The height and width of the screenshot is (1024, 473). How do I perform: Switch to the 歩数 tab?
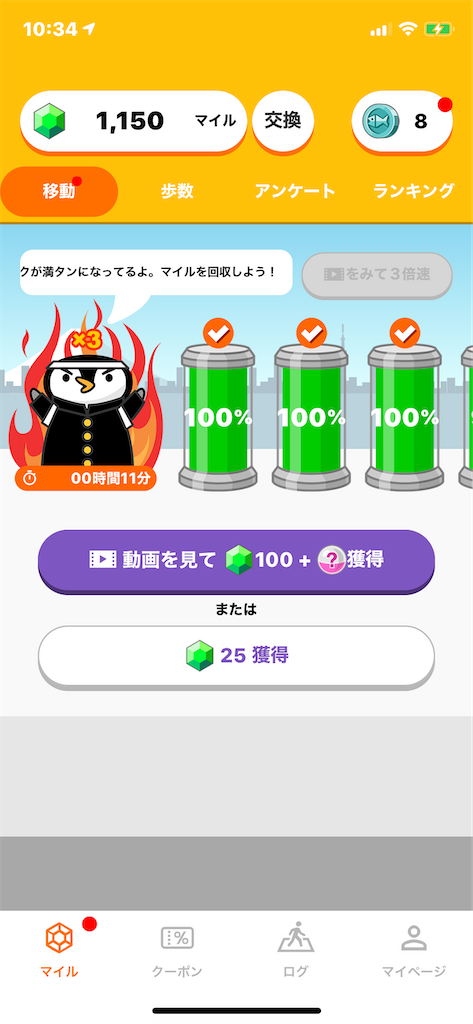(x=177, y=191)
